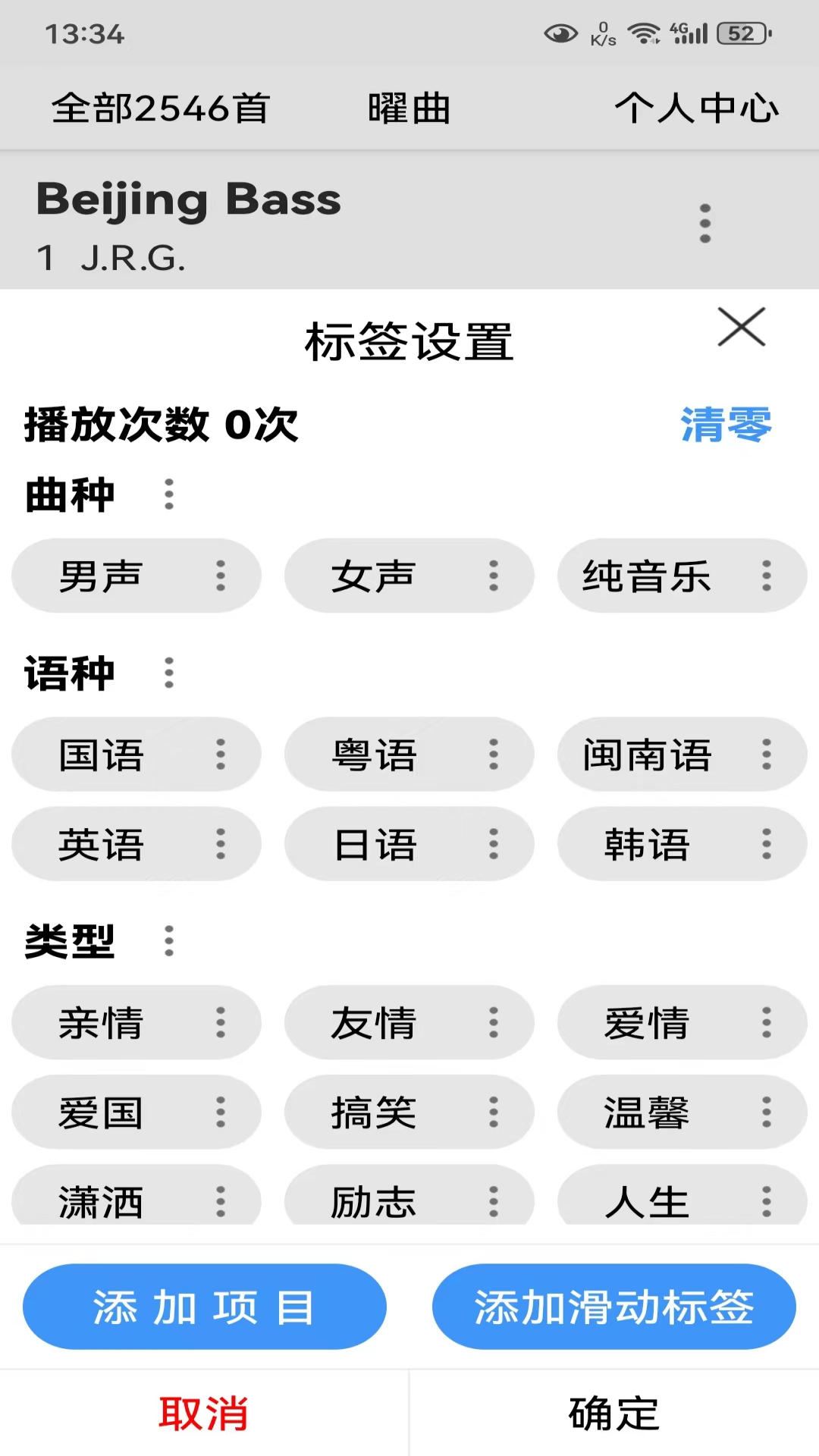Switch to the 曜曲 tab
This screenshot has height=1456, width=819.
tap(408, 108)
